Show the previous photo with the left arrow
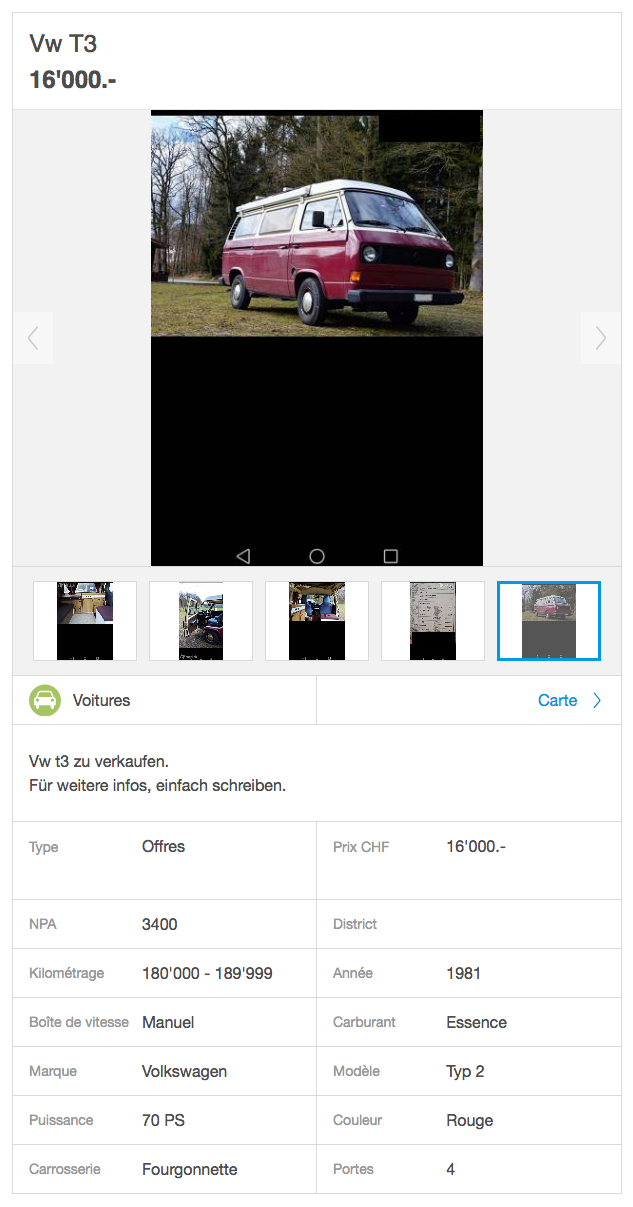This screenshot has width=633, height=1207. (33, 338)
